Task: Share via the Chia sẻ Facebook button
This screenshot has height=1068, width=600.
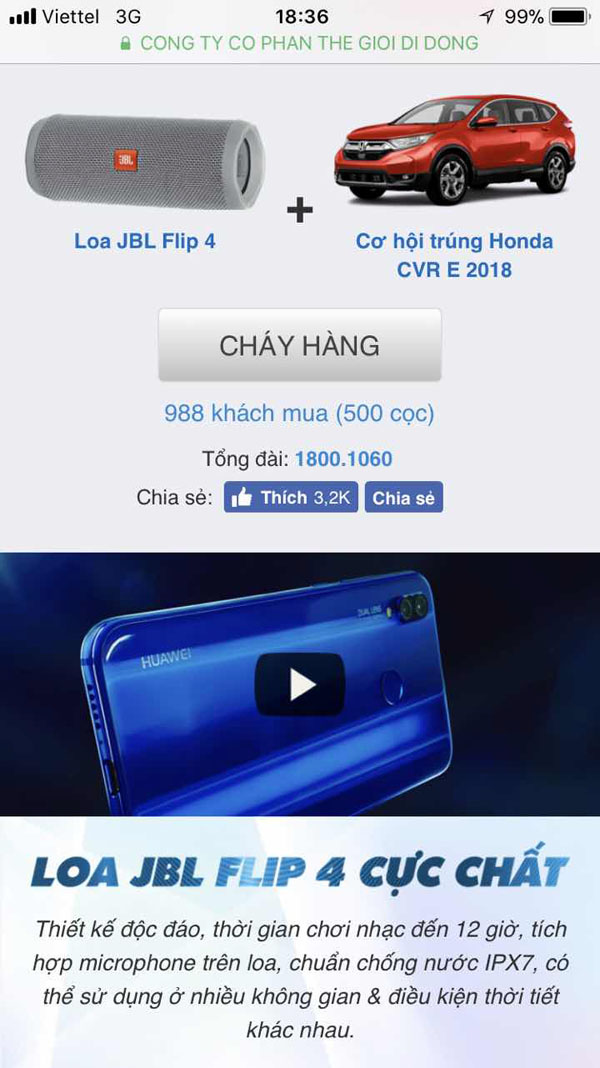Action: point(403,498)
